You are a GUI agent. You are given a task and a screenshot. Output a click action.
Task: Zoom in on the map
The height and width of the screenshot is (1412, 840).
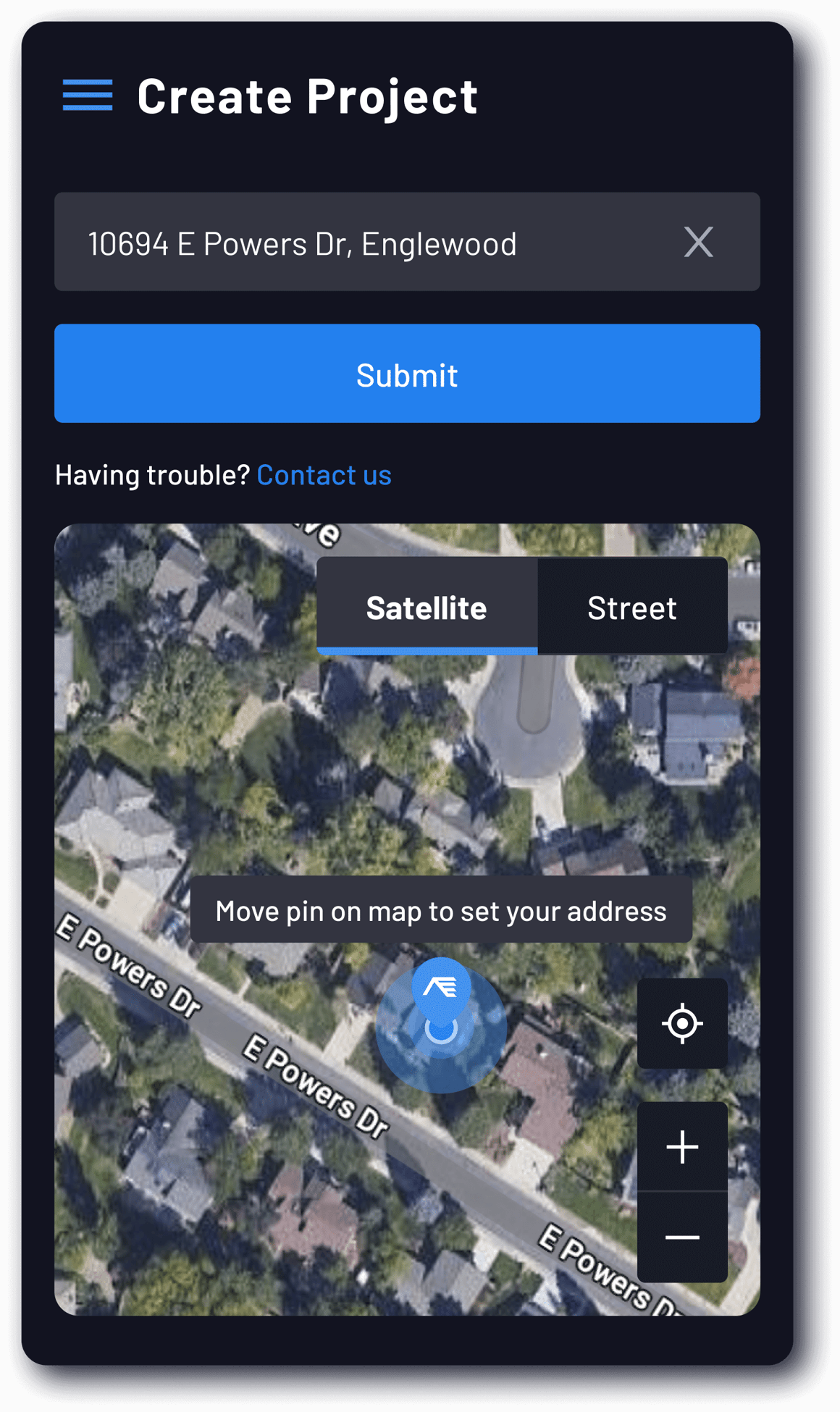click(x=682, y=1147)
